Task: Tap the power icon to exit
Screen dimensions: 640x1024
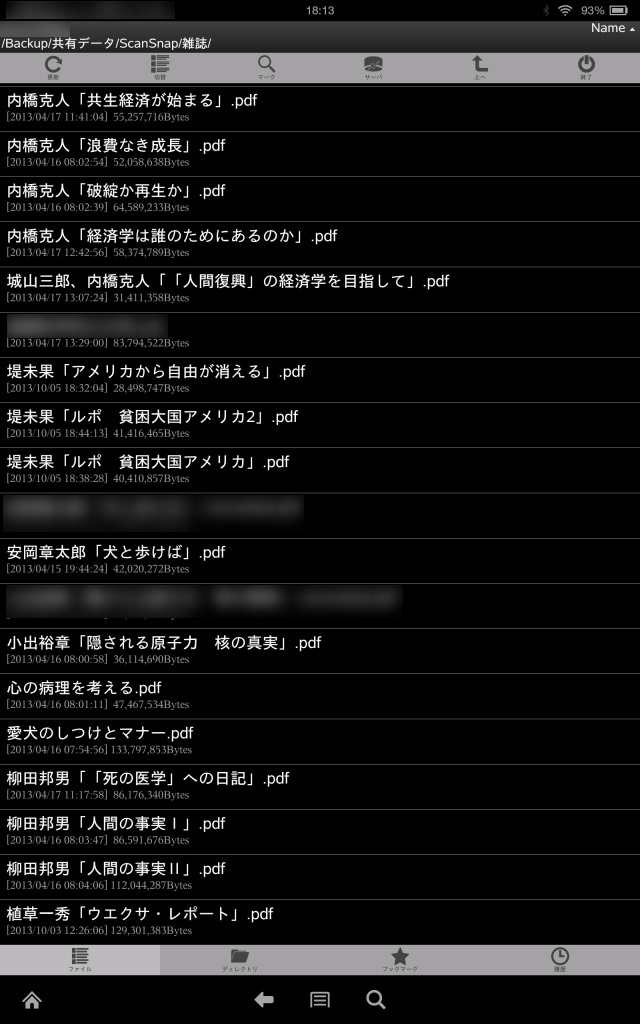Action: [586, 67]
